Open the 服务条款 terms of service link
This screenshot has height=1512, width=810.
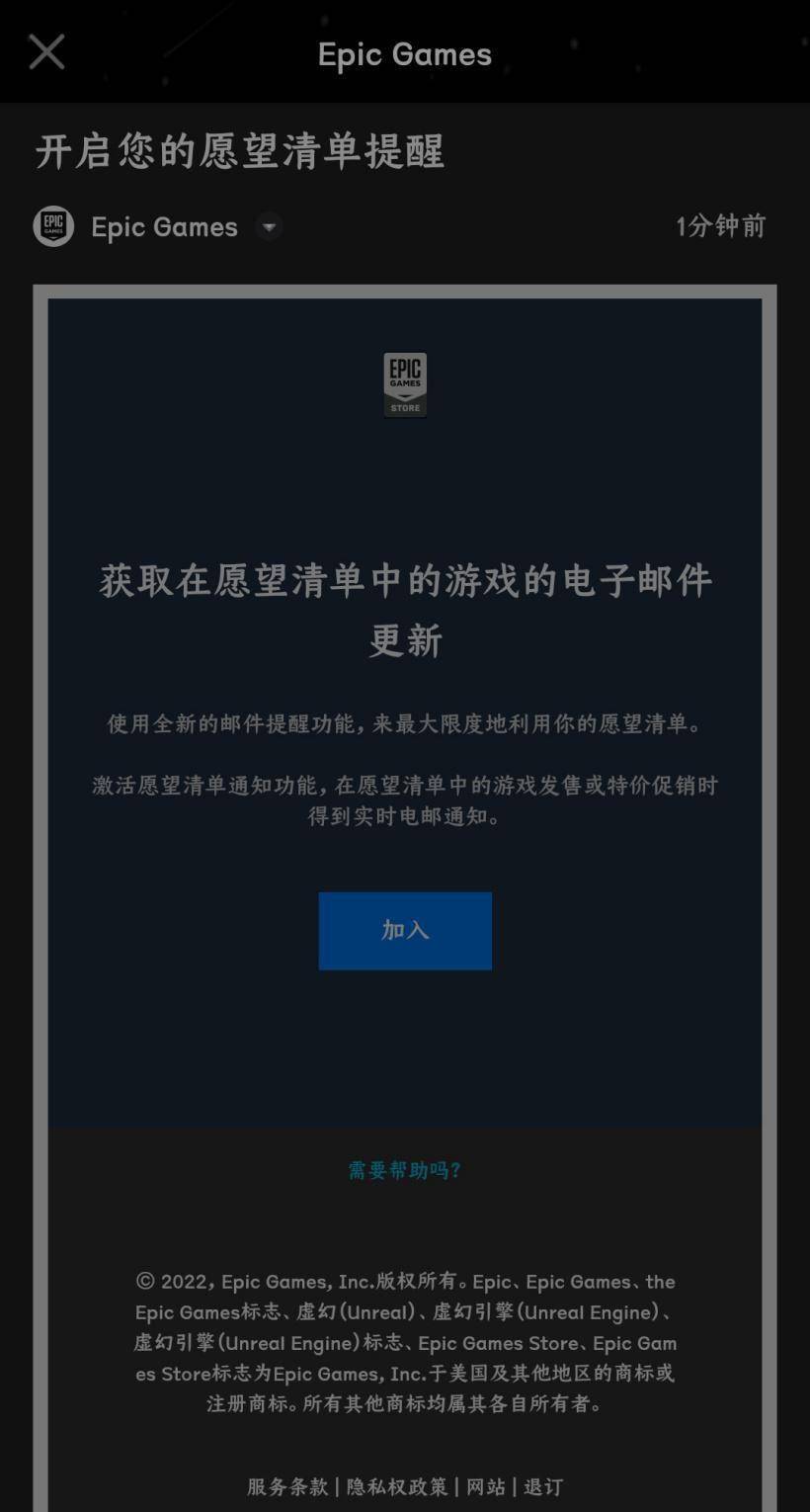pyautogui.click(x=285, y=1486)
